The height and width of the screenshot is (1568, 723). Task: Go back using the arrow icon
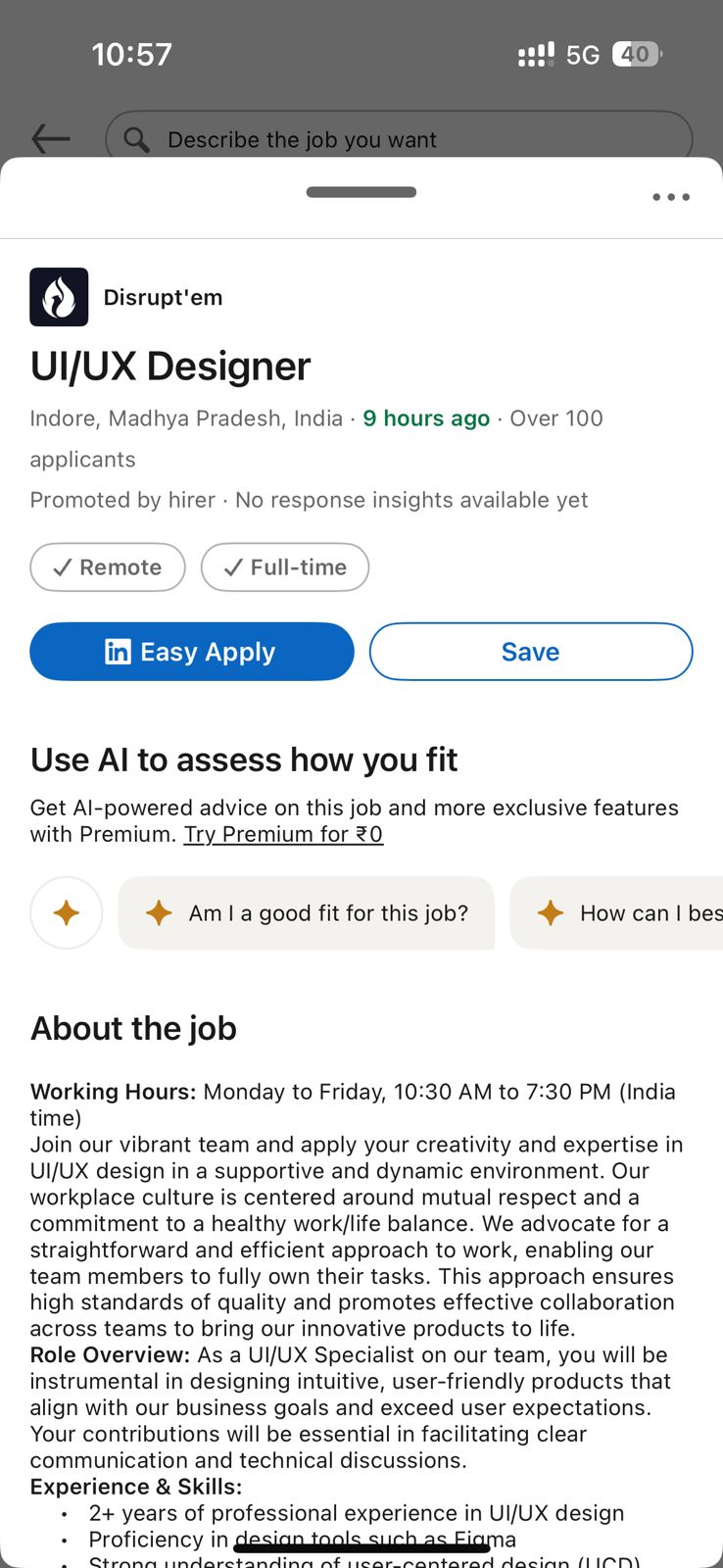51,139
